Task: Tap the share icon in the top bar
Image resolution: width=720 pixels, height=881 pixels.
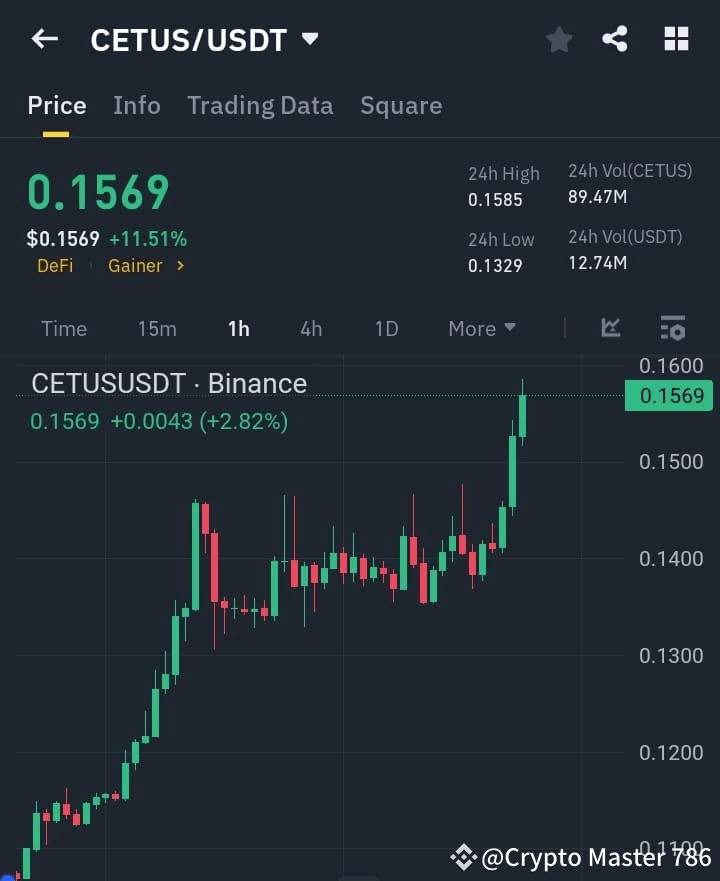Action: click(x=615, y=39)
